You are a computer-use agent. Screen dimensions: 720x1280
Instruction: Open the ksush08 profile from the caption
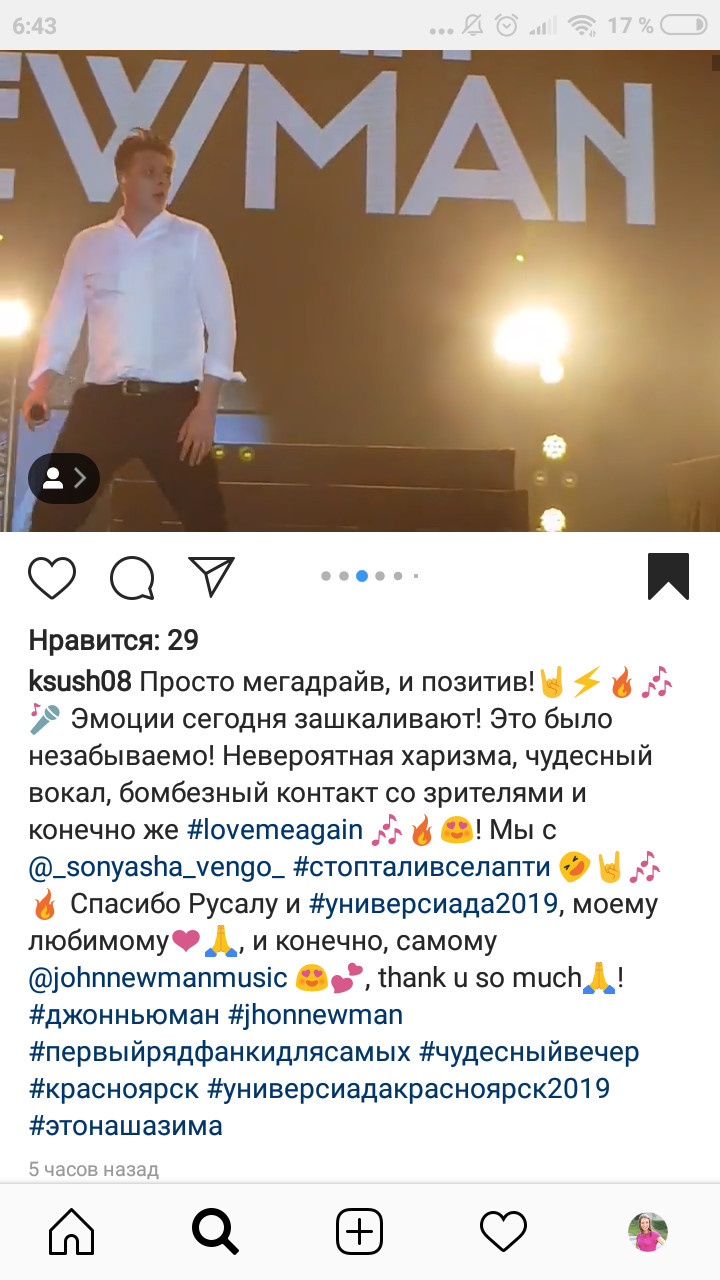[80, 682]
